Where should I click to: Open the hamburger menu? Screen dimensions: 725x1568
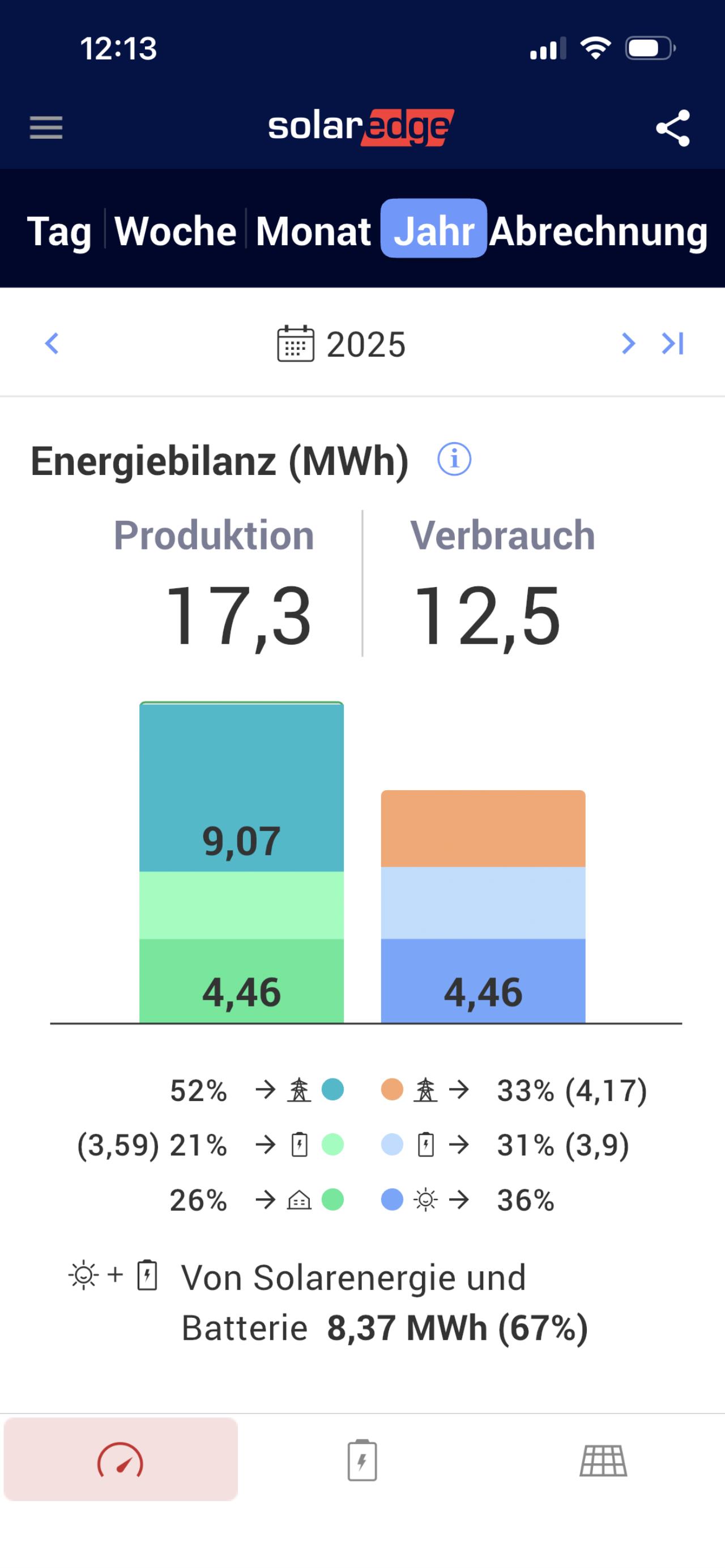point(46,128)
